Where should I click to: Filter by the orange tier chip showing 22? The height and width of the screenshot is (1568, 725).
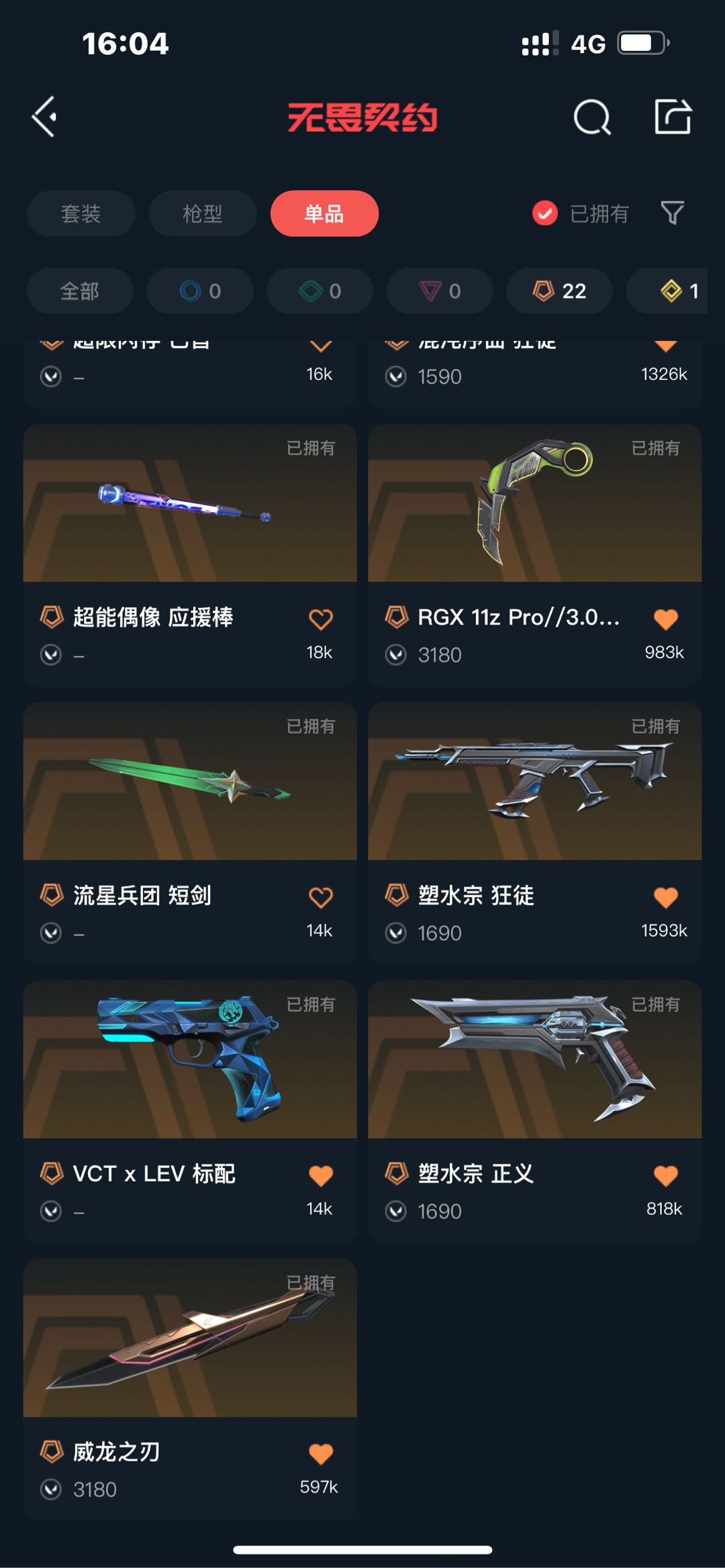click(x=559, y=291)
